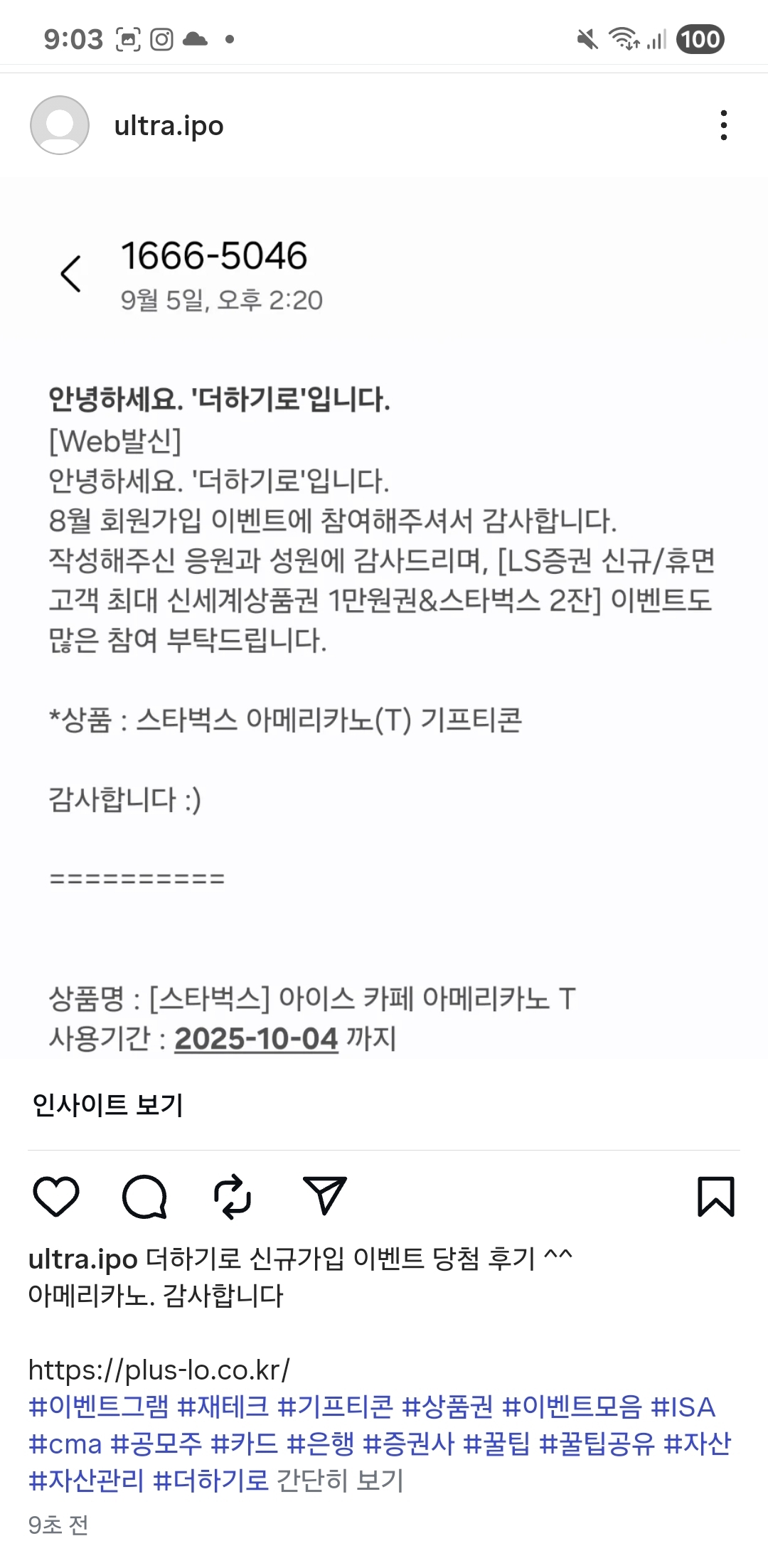
Task: Repost this post with the arrows icon
Action: tap(233, 1196)
